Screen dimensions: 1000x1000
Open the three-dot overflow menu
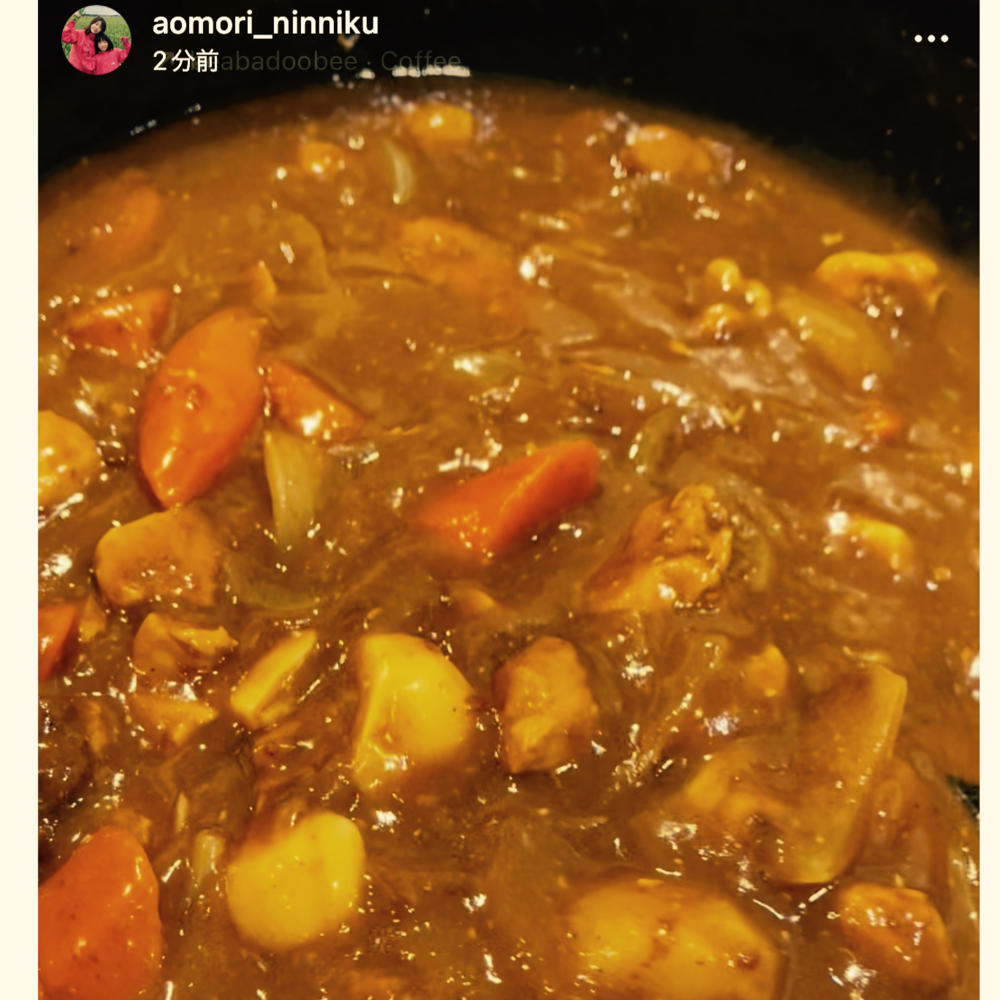click(x=930, y=39)
